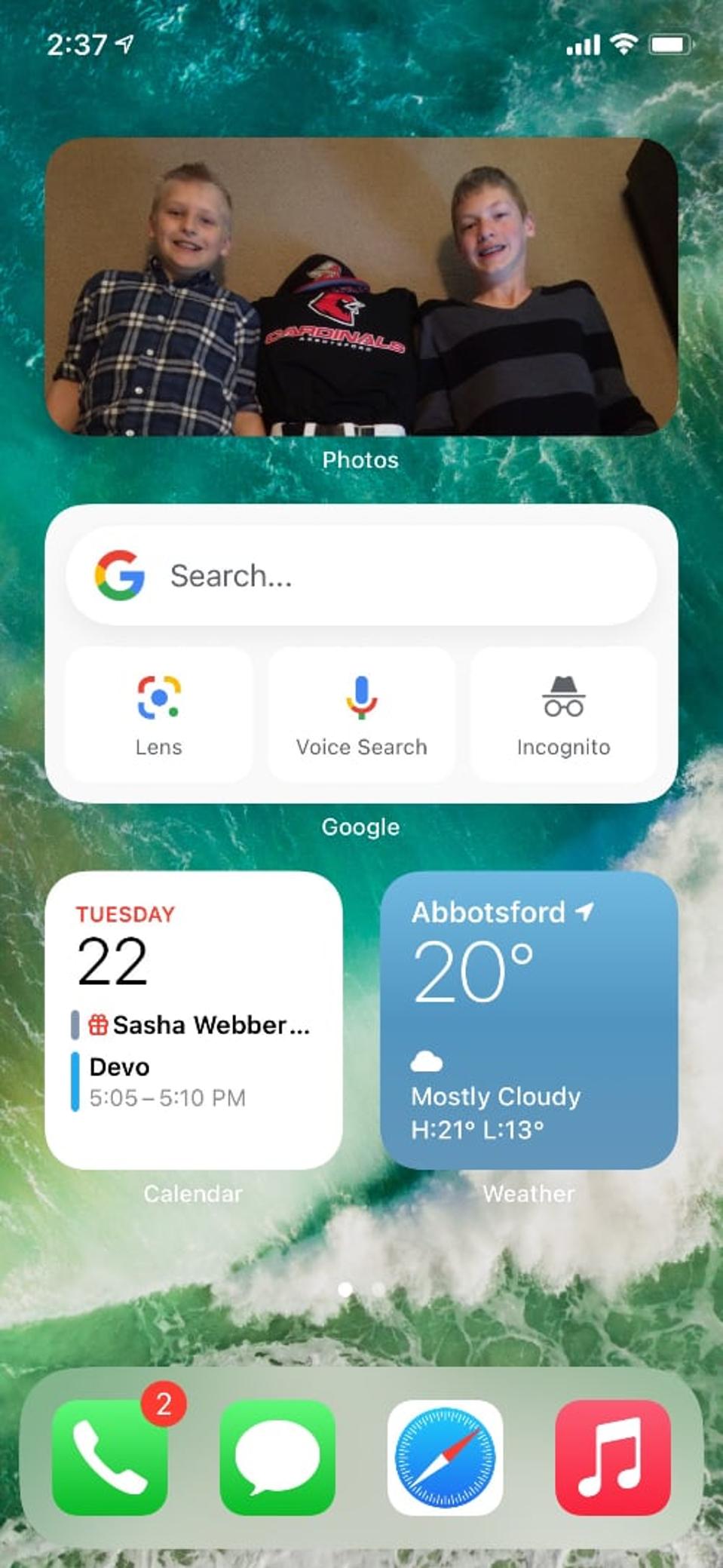Image resolution: width=723 pixels, height=1568 pixels.
Task: Launch Safari from the dock
Action: click(445, 1457)
